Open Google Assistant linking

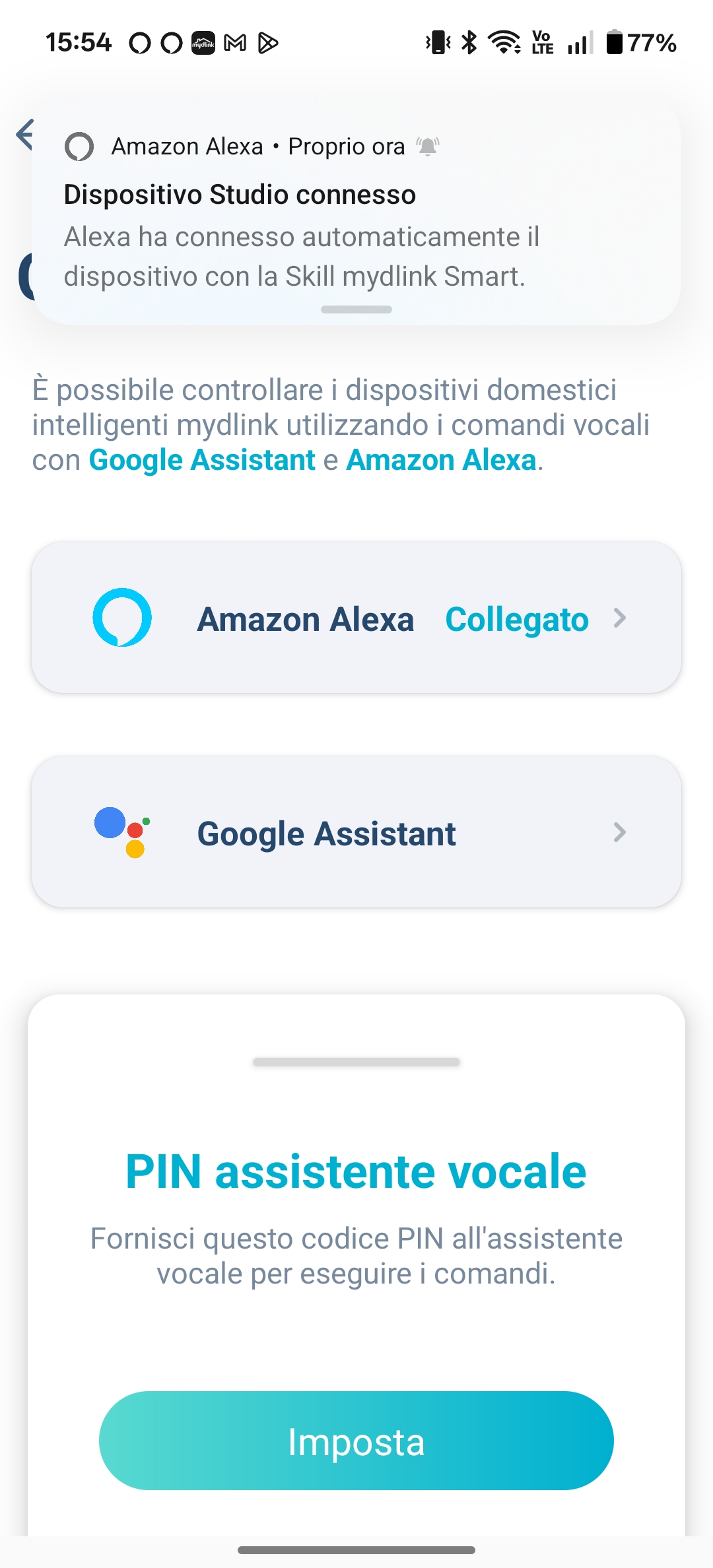(x=356, y=832)
